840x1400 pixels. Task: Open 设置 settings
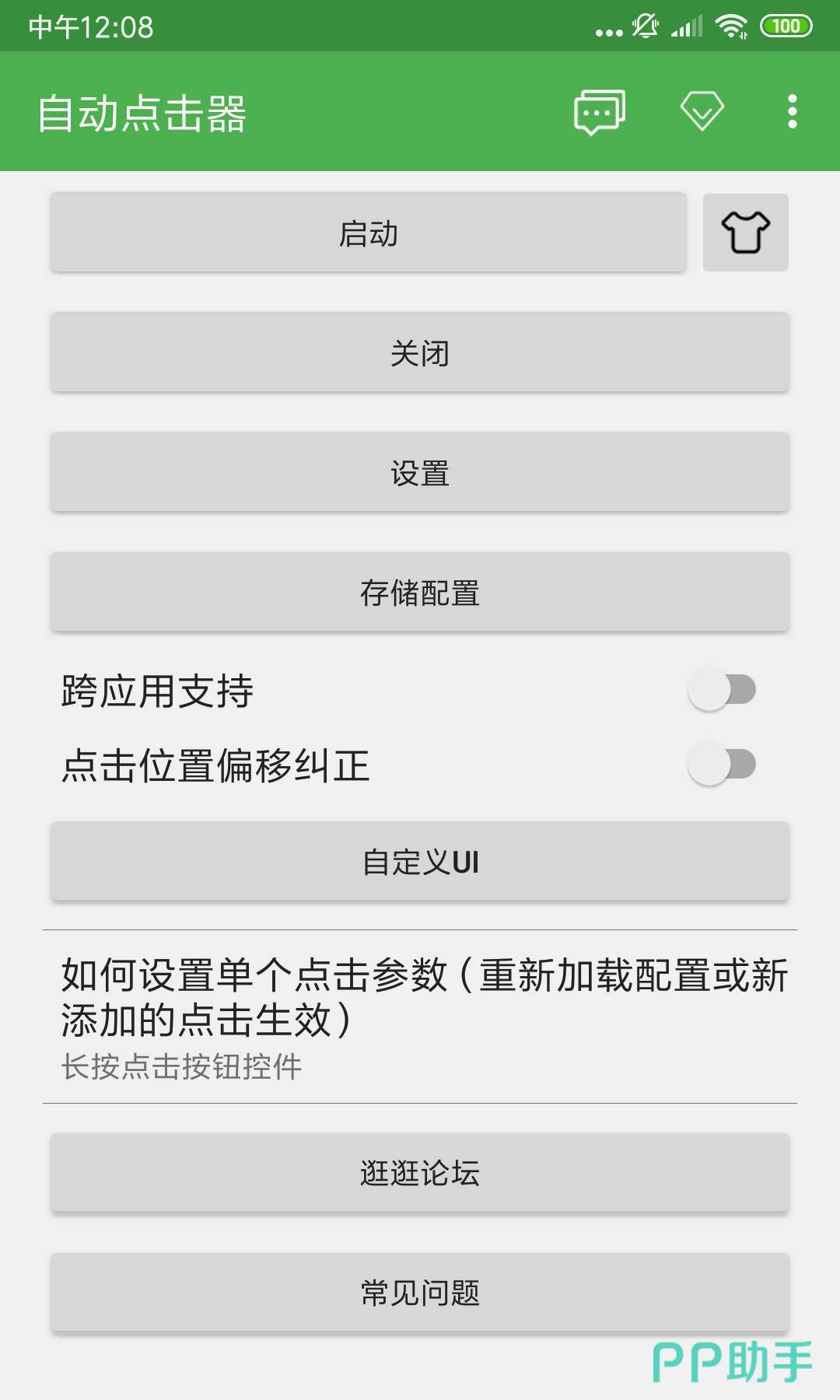click(x=420, y=473)
